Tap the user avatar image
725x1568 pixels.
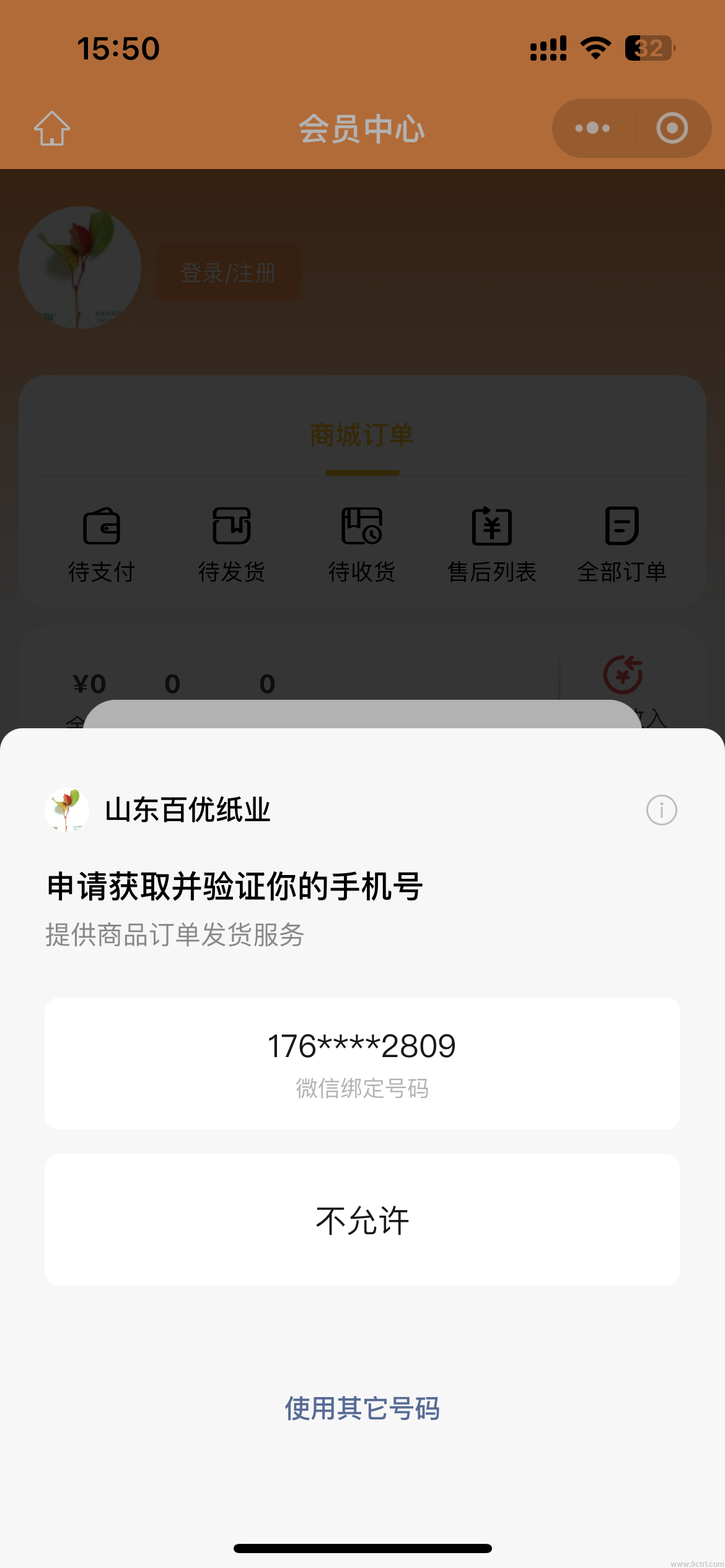coord(80,267)
